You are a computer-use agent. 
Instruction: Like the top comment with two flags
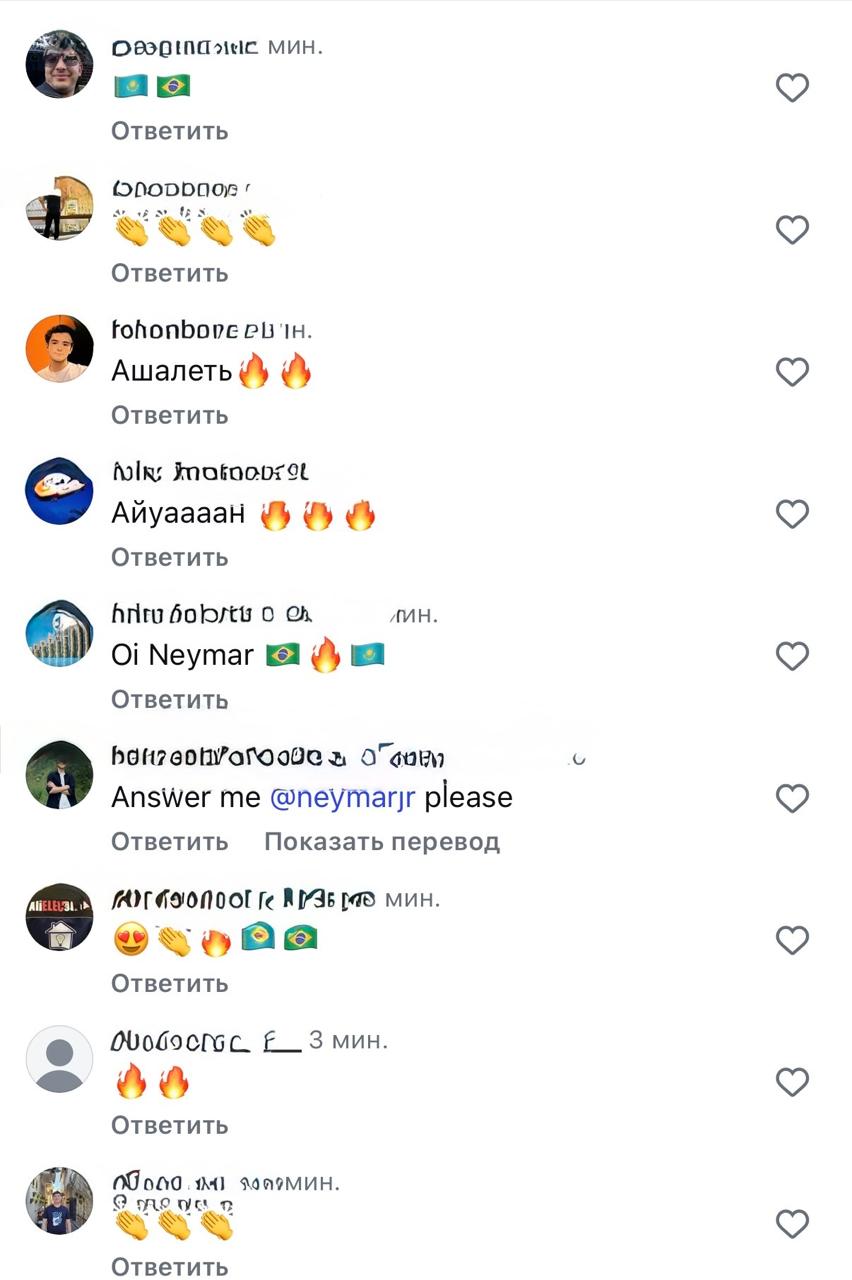[792, 89]
